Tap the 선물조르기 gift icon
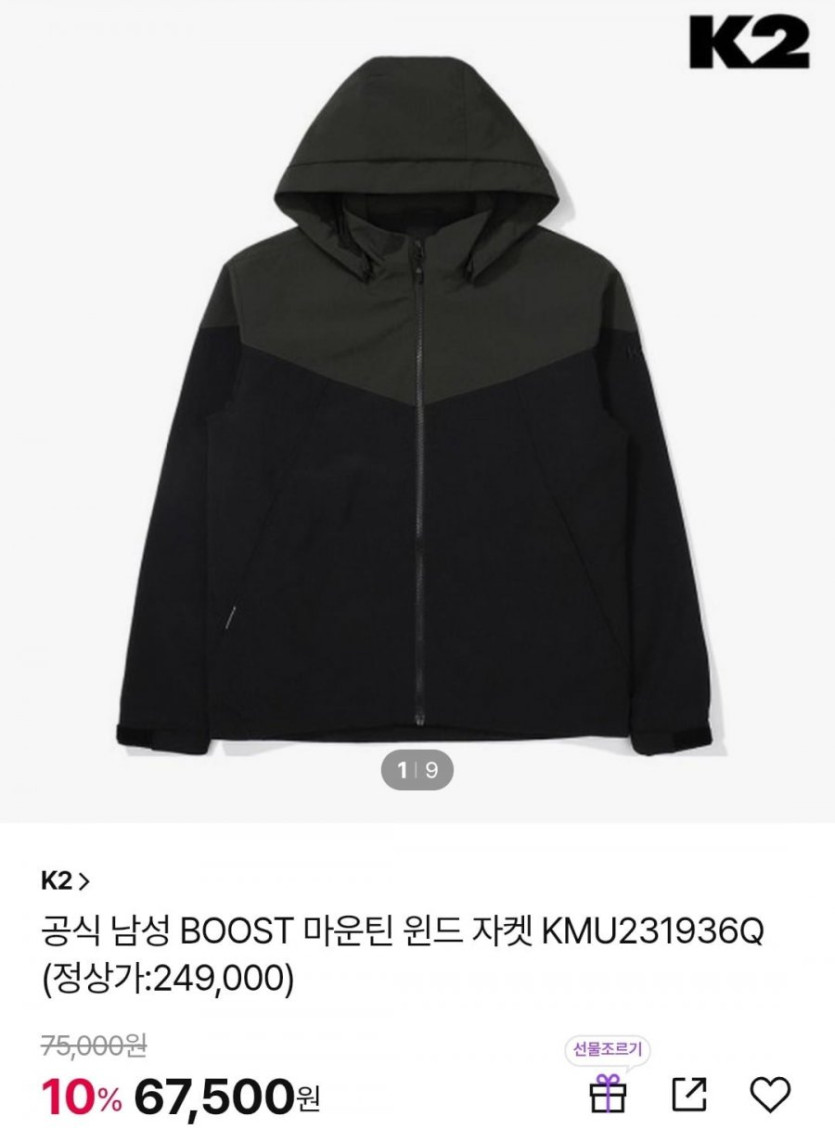Screen dimensions: 835x1142 click(x=608, y=1095)
